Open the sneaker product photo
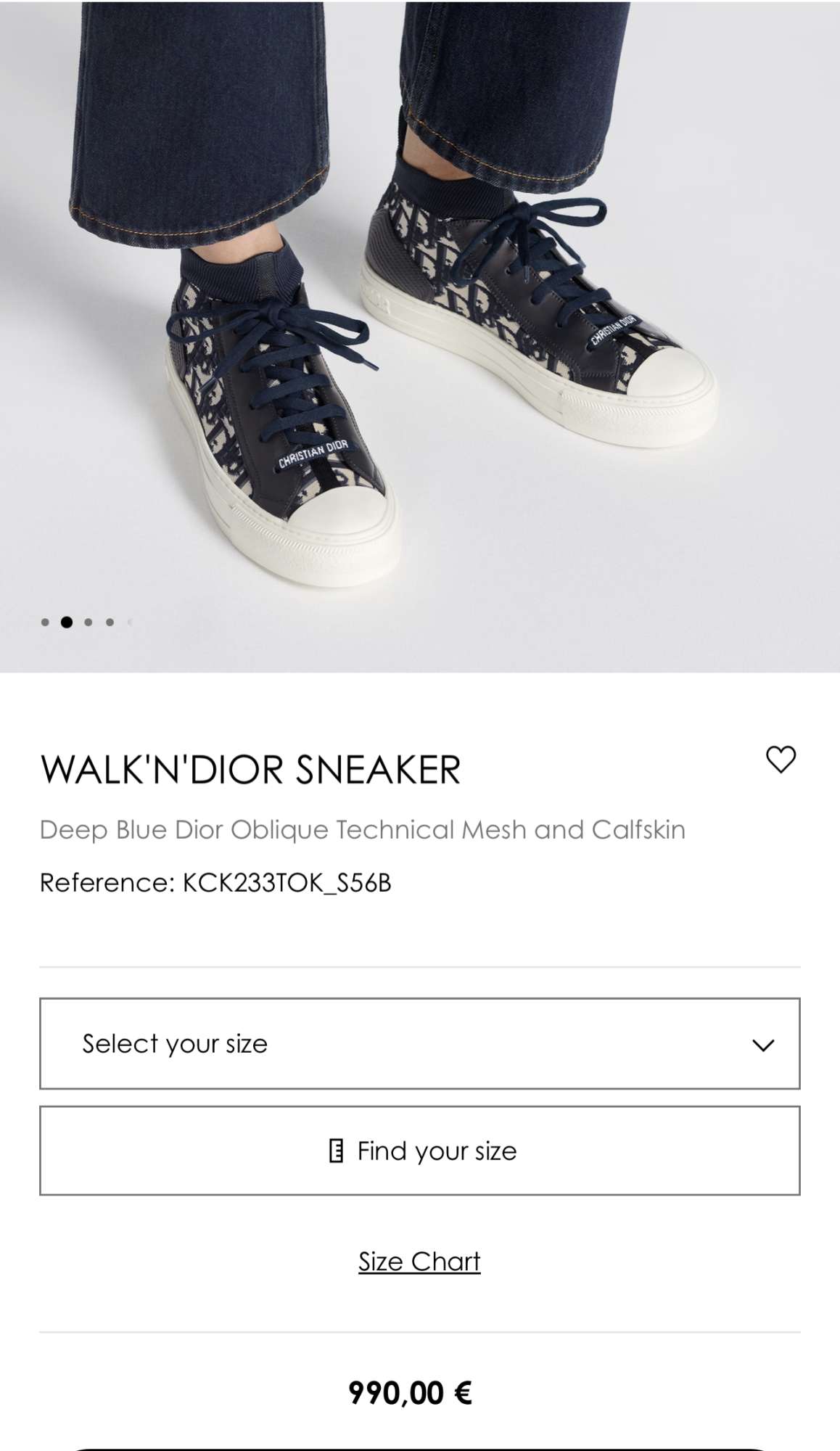Screen dimensions: 840x1451 pos(419,326)
